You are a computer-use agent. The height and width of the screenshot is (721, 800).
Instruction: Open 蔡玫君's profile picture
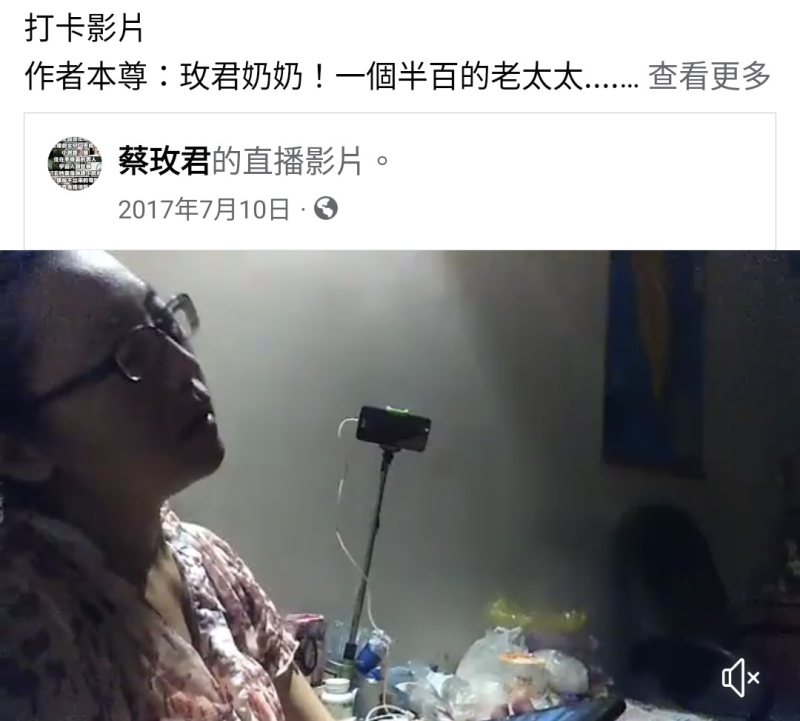[x=74, y=164]
